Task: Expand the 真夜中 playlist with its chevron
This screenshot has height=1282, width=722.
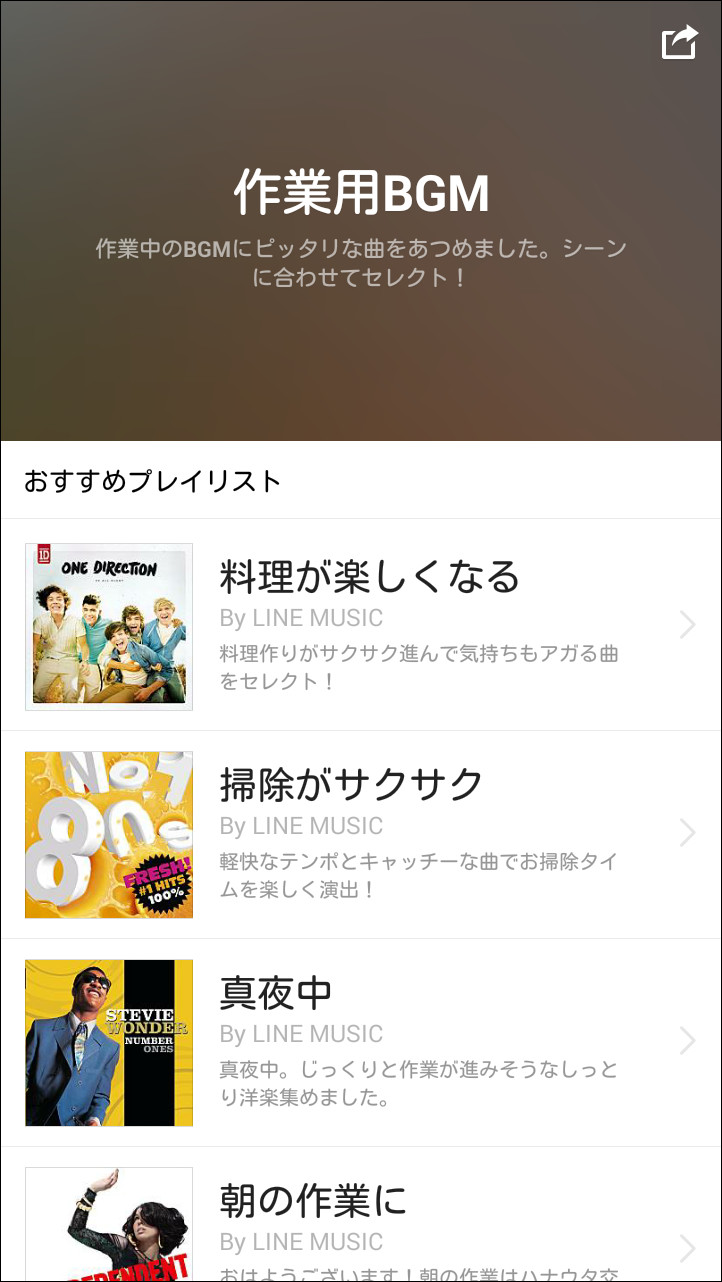Action: click(x=687, y=1042)
